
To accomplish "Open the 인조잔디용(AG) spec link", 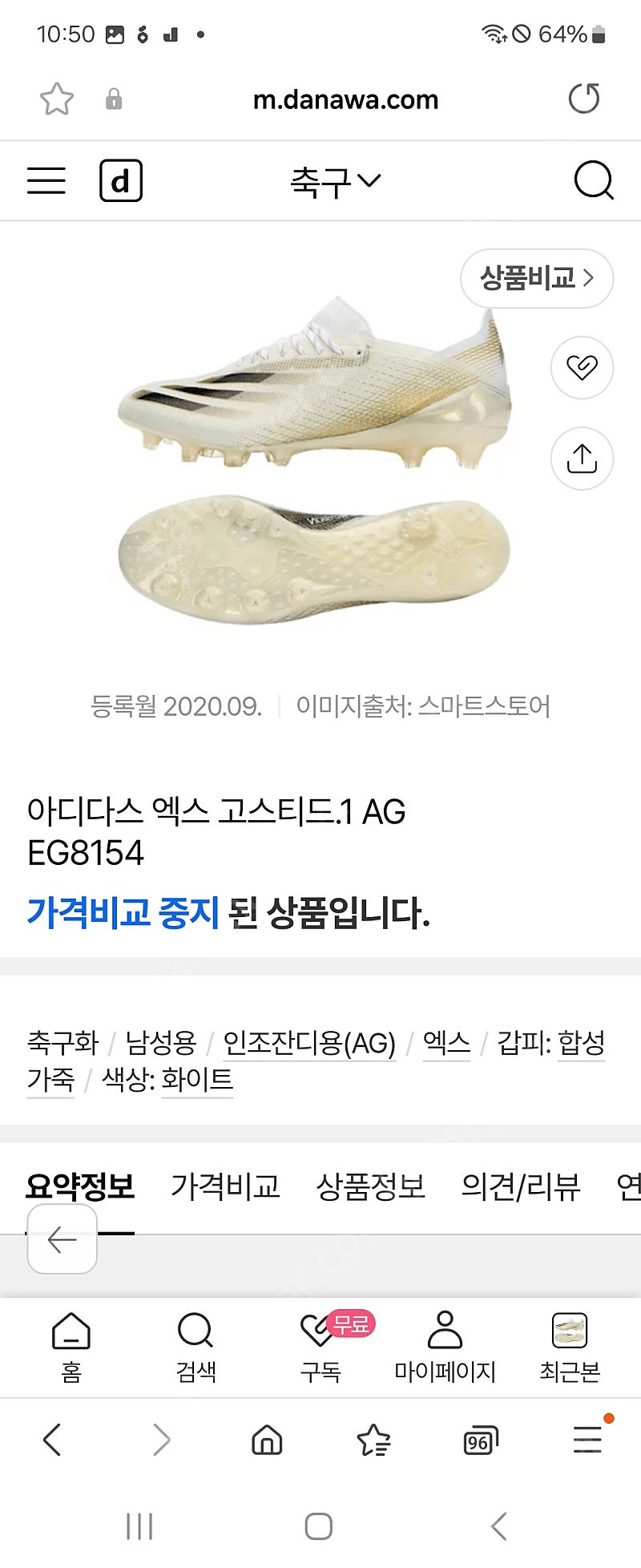I will click(309, 1043).
